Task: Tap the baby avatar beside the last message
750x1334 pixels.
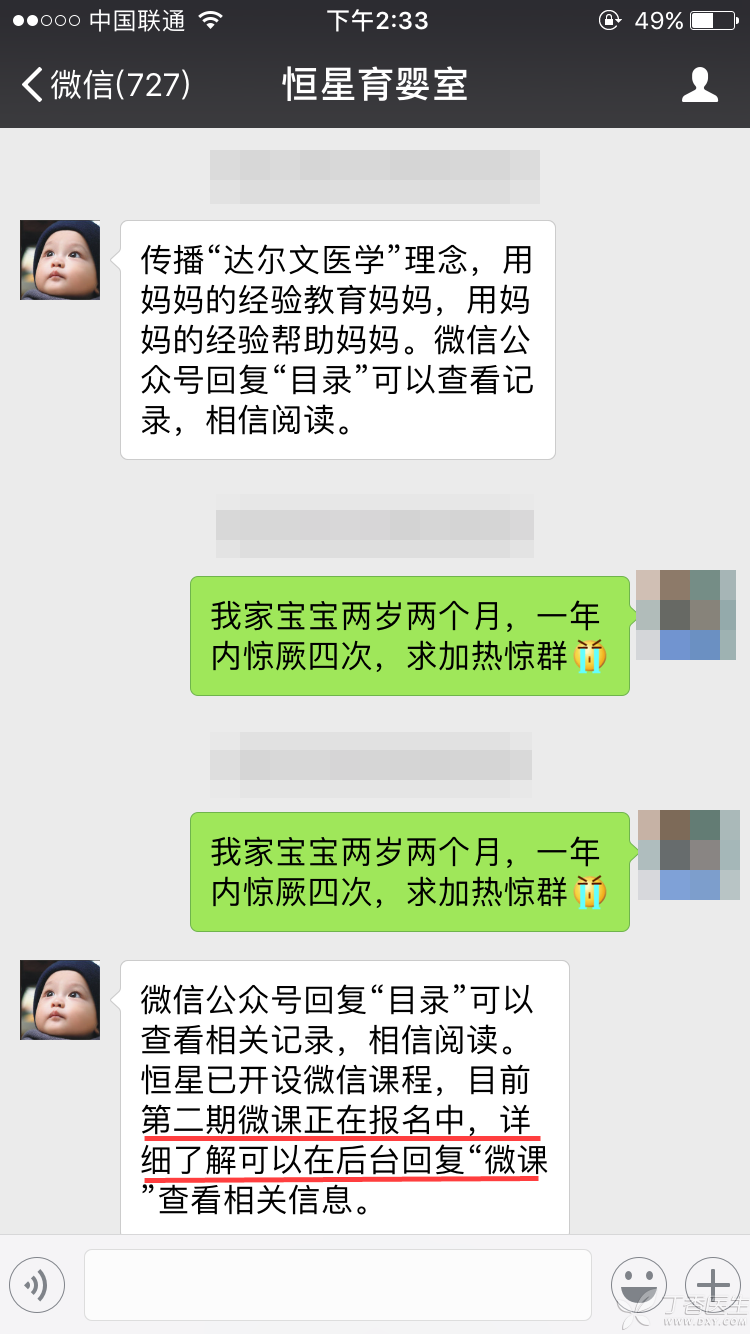Action: point(60,1000)
